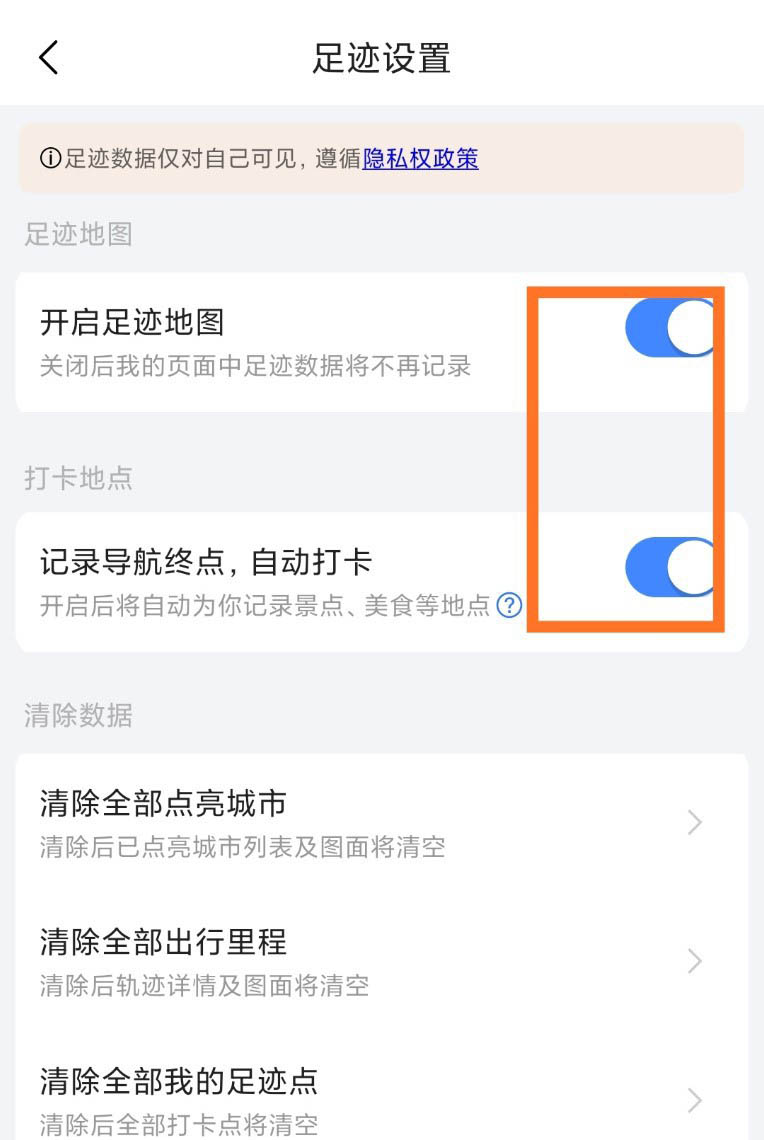The height and width of the screenshot is (1140, 764).
Task: Select the left-pointing chevron at top
Action: coord(48,57)
